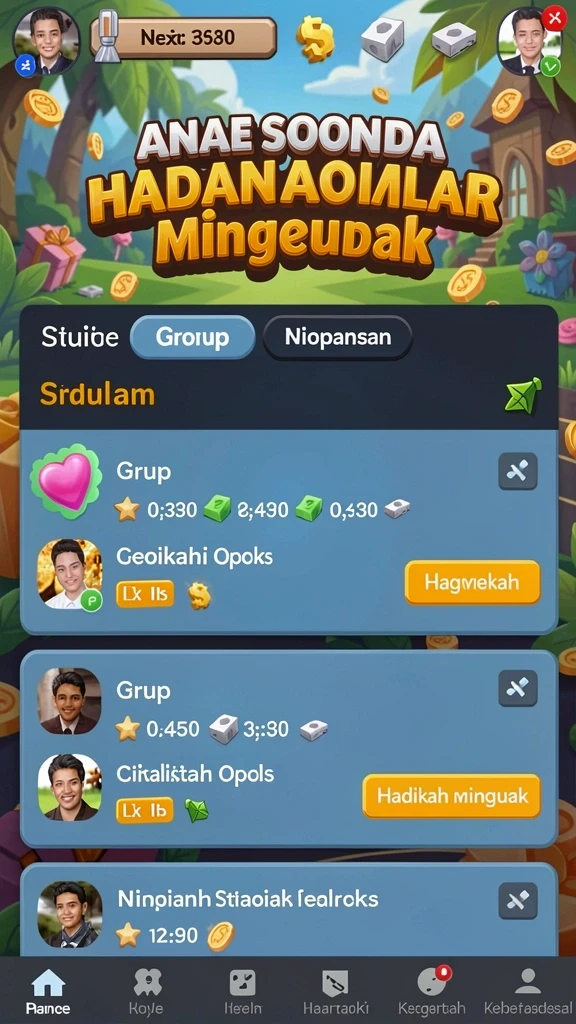
Task: Switch to the Niopansan tab
Action: point(338,337)
